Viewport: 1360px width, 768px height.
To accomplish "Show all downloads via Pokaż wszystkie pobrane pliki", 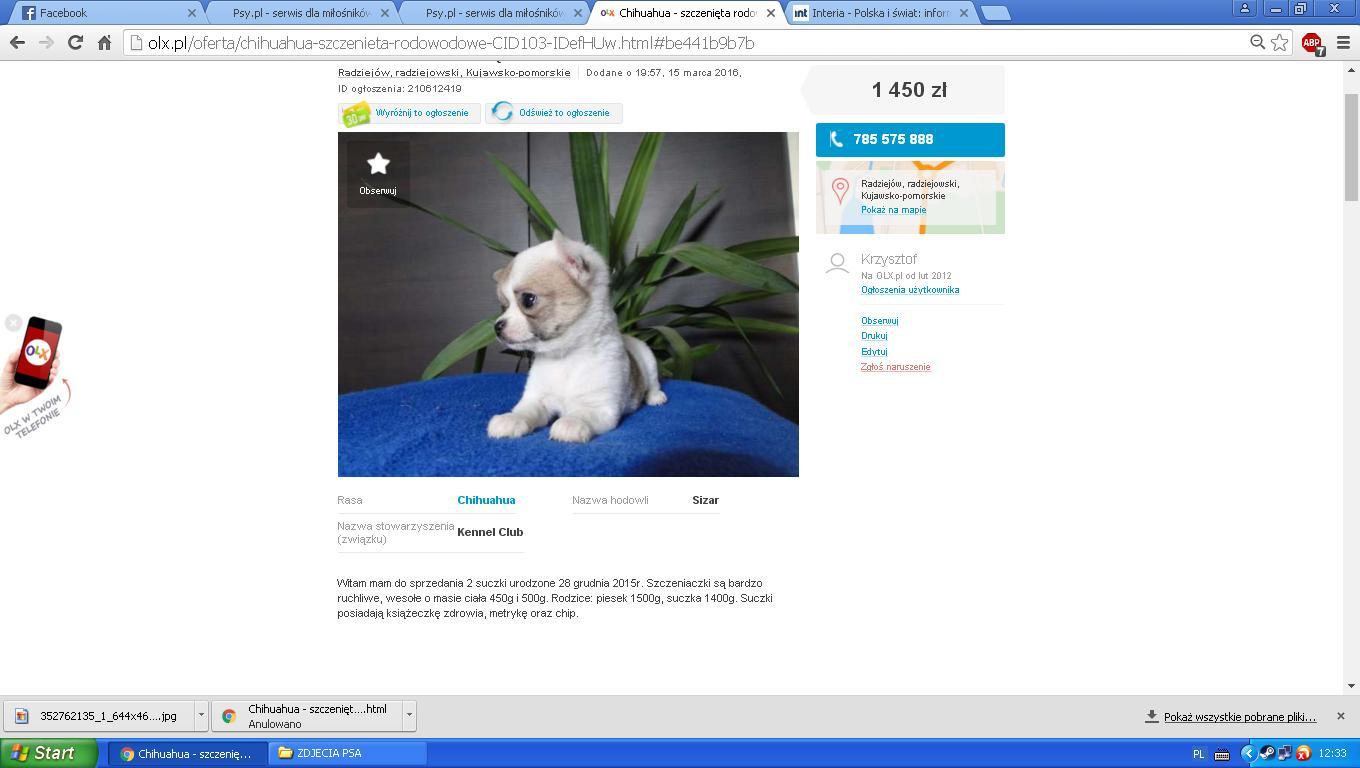I will click(1238, 717).
